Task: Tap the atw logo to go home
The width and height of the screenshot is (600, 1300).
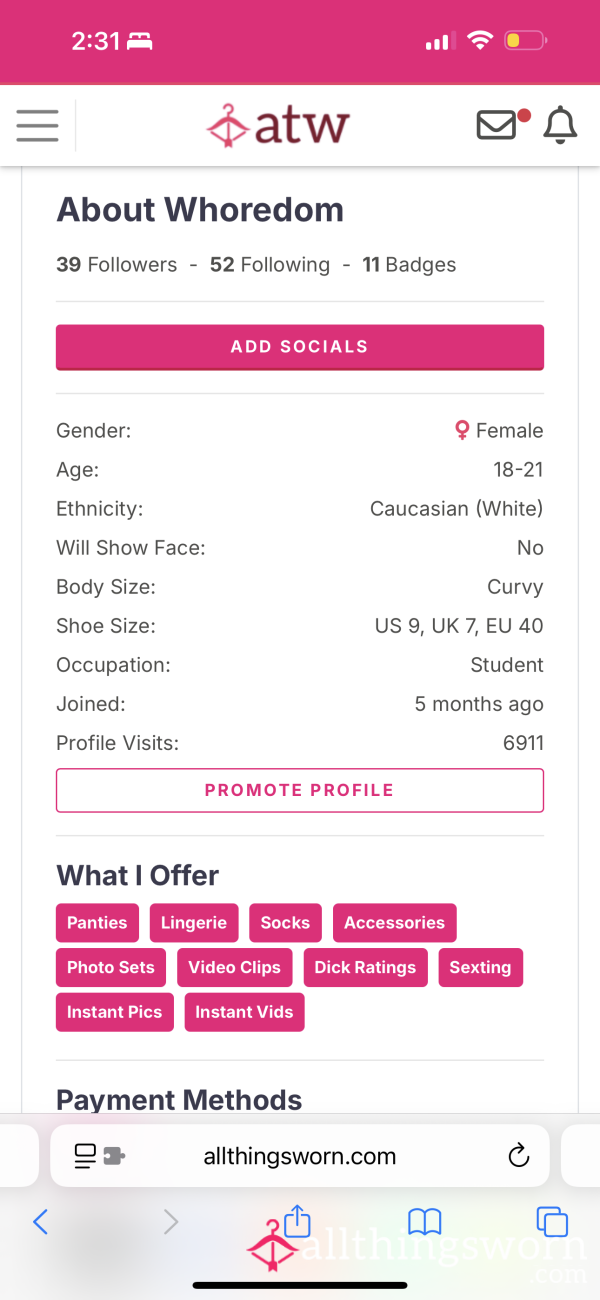Action: pos(278,126)
